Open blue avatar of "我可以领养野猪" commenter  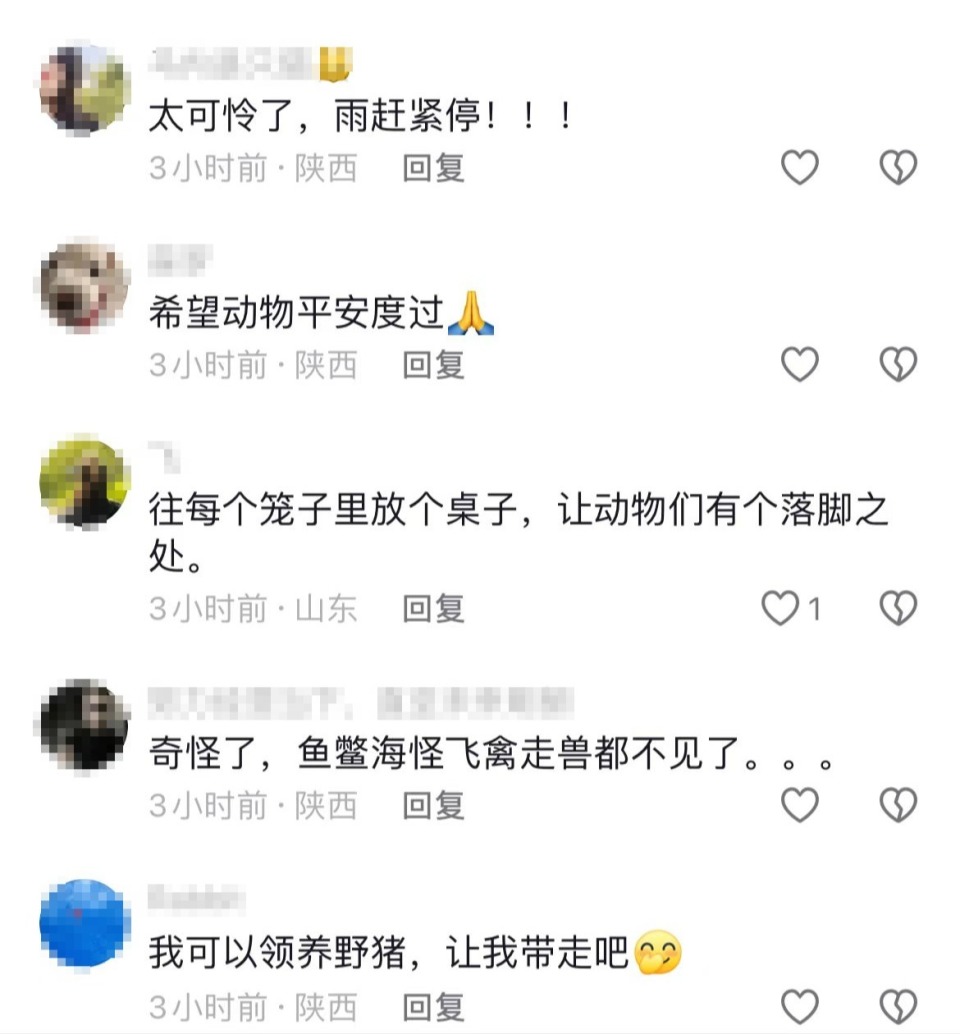pyautogui.click(x=85, y=923)
